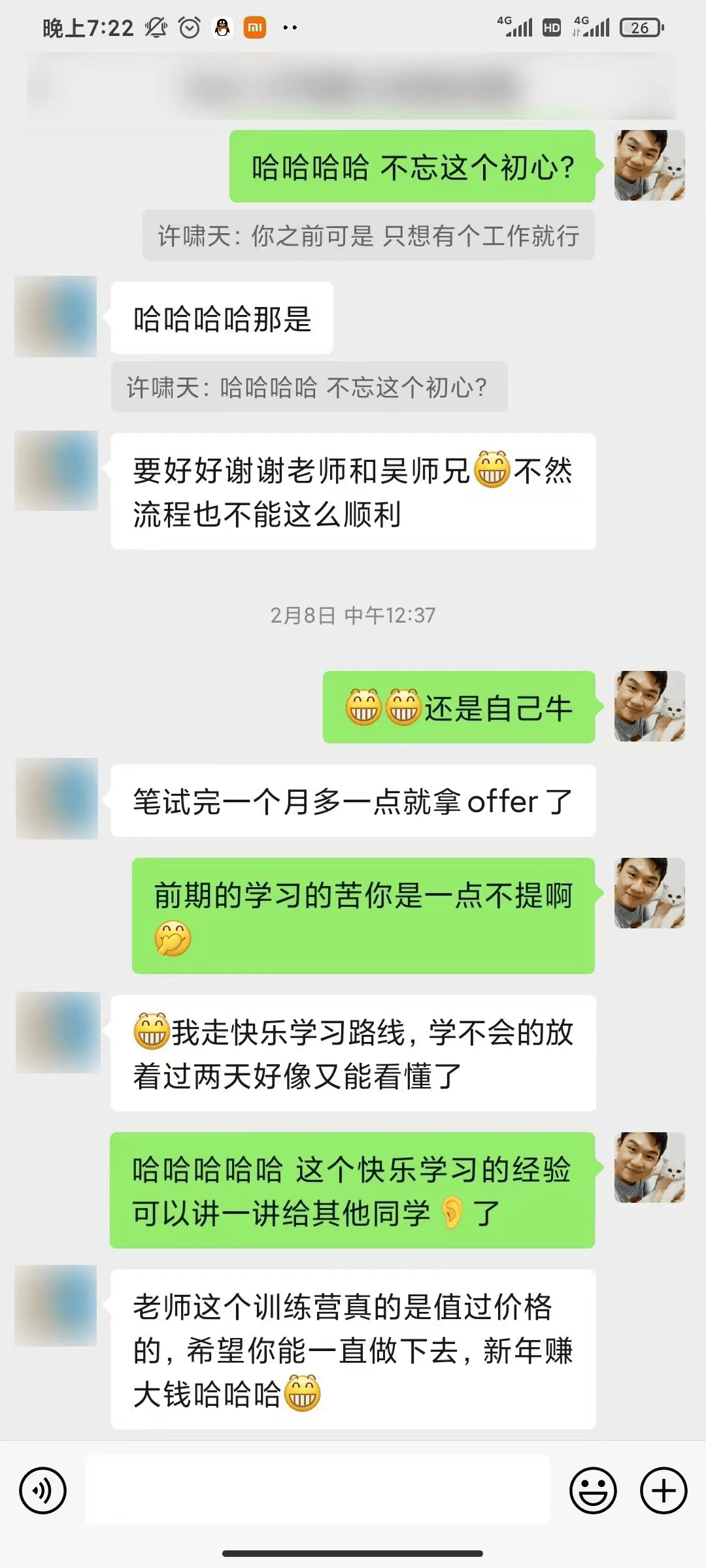Switch to voice message input
Image resolution: width=706 pixels, height=1568 pixels.
pyautogui.click(x=43, y=1491)
